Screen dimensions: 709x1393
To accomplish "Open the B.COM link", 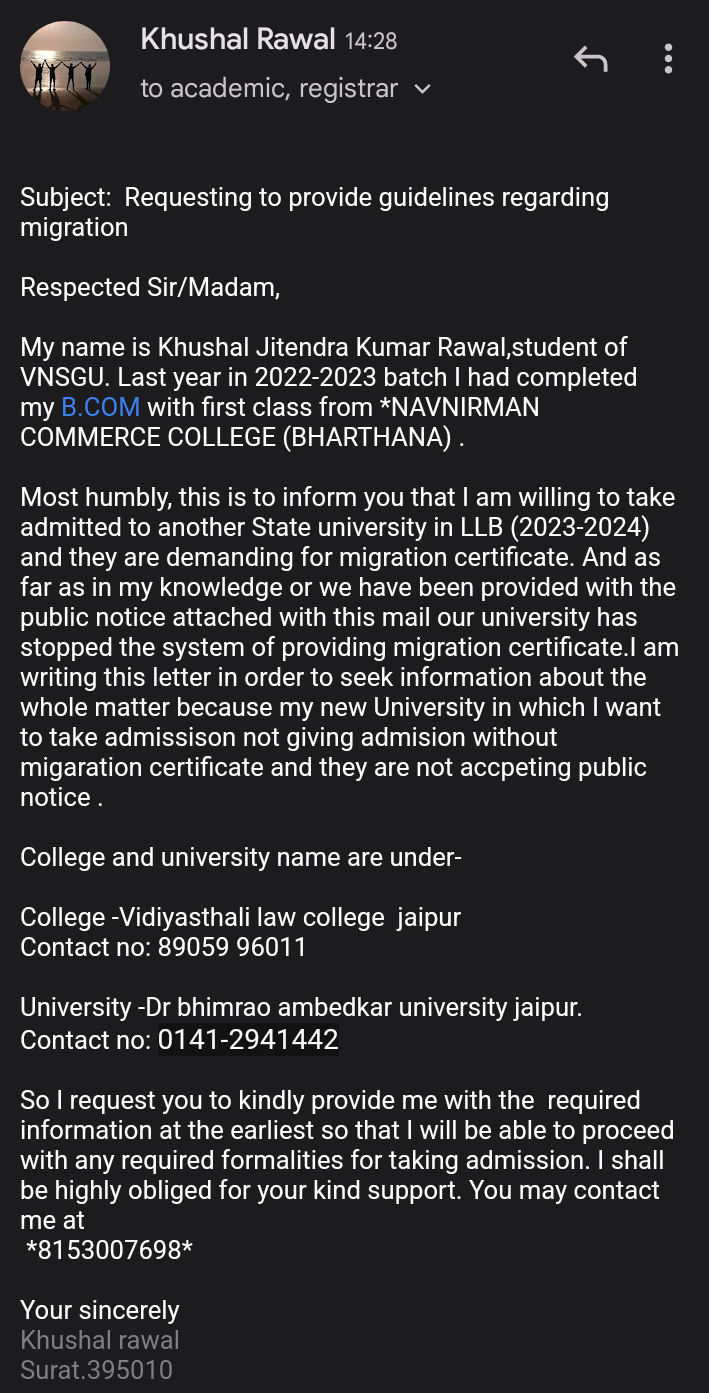I will coord(100,407).
